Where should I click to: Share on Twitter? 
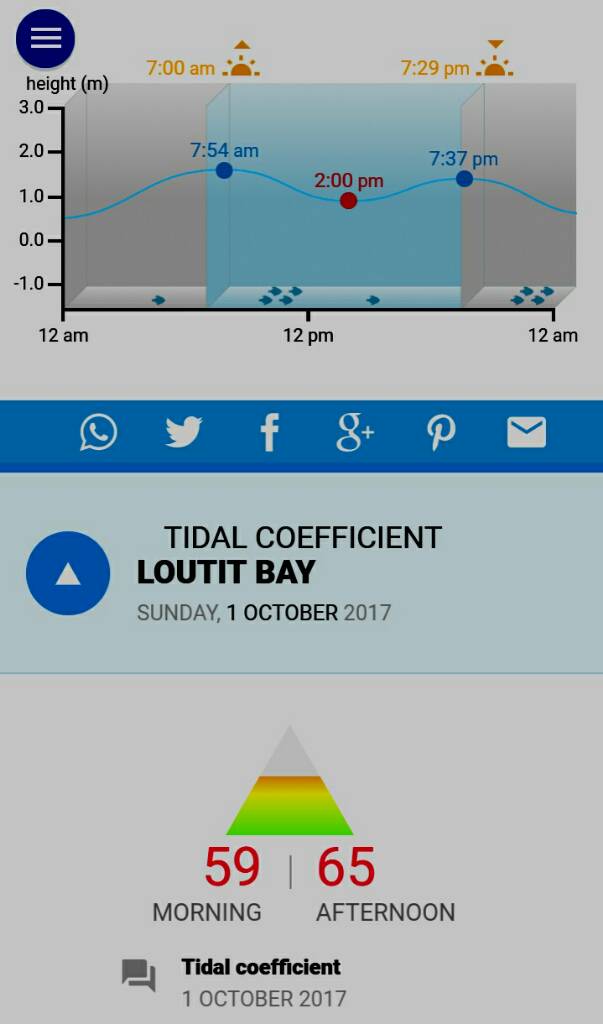[183, 432]
